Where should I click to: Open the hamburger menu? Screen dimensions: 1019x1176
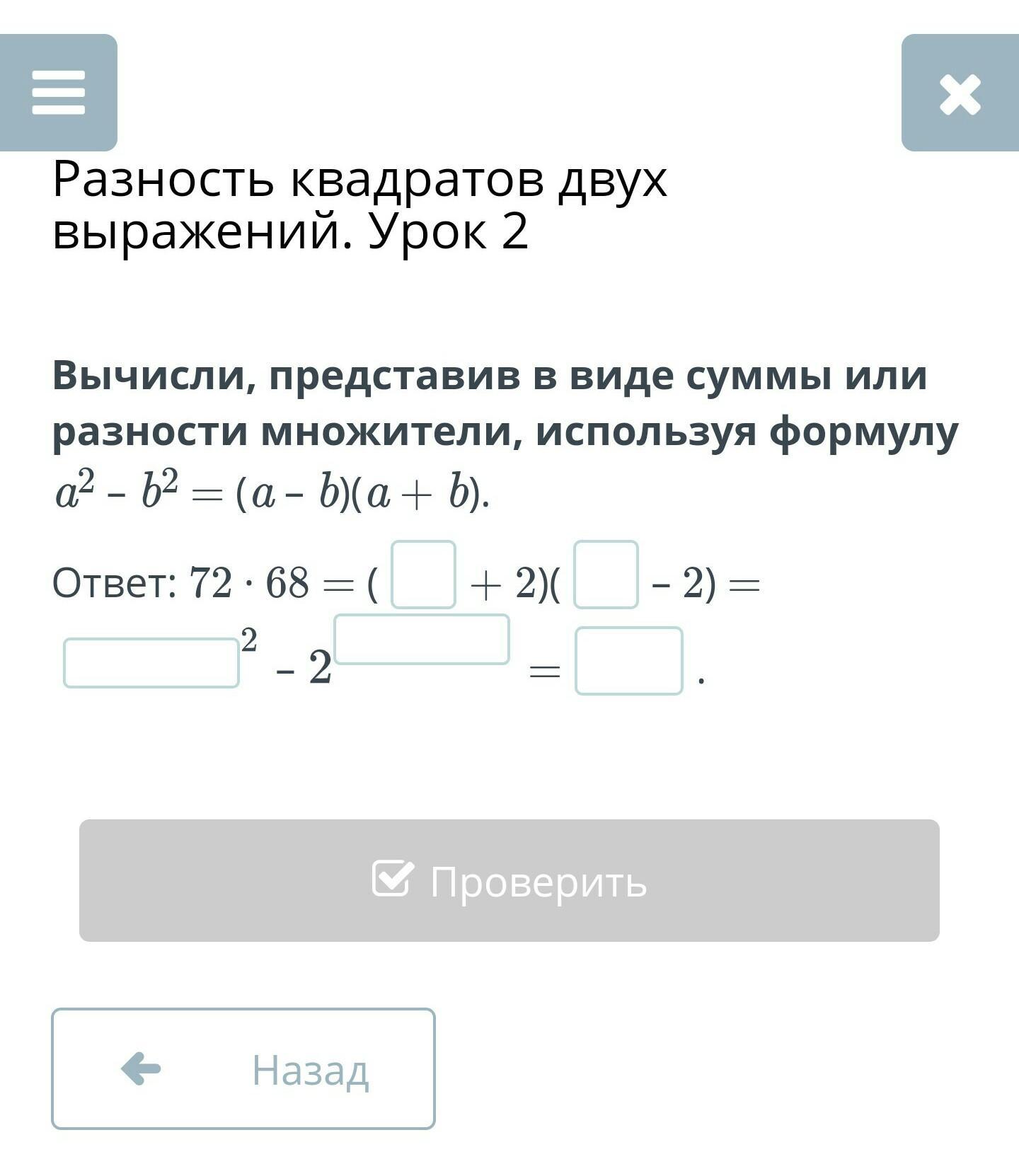coord(58,92)
